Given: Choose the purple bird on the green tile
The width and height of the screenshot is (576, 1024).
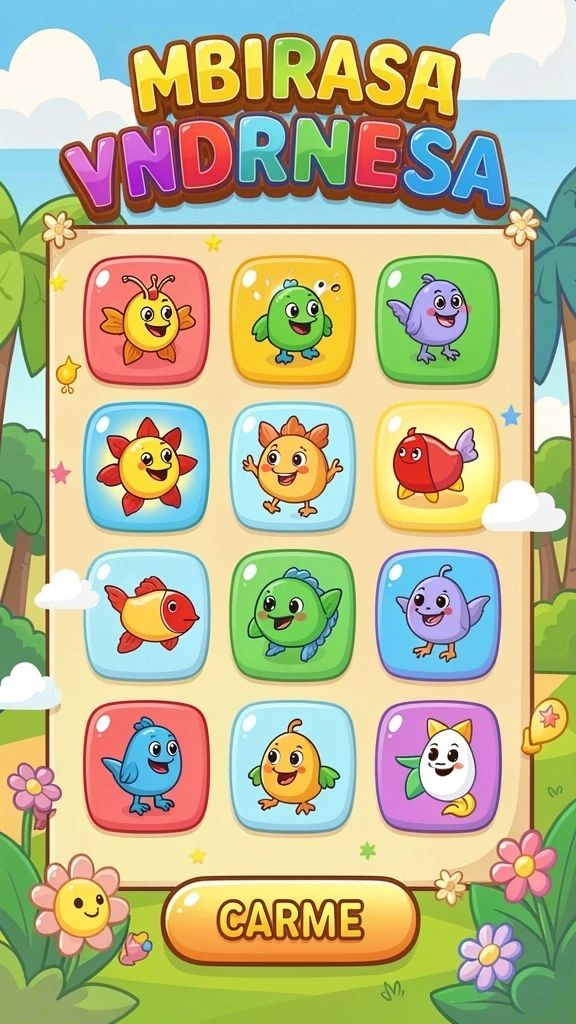Looking at the screenshot, I should point(438,319).
